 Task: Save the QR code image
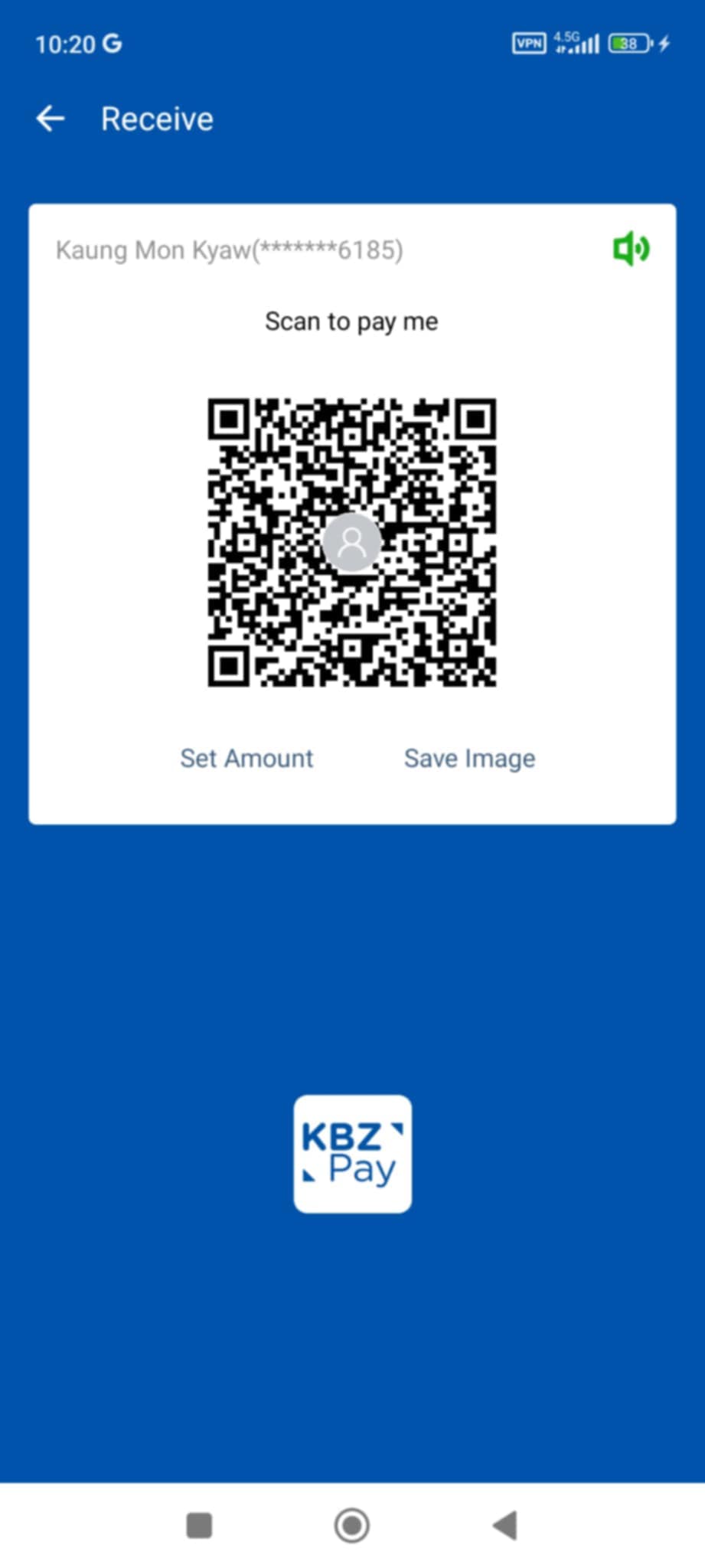469,758
